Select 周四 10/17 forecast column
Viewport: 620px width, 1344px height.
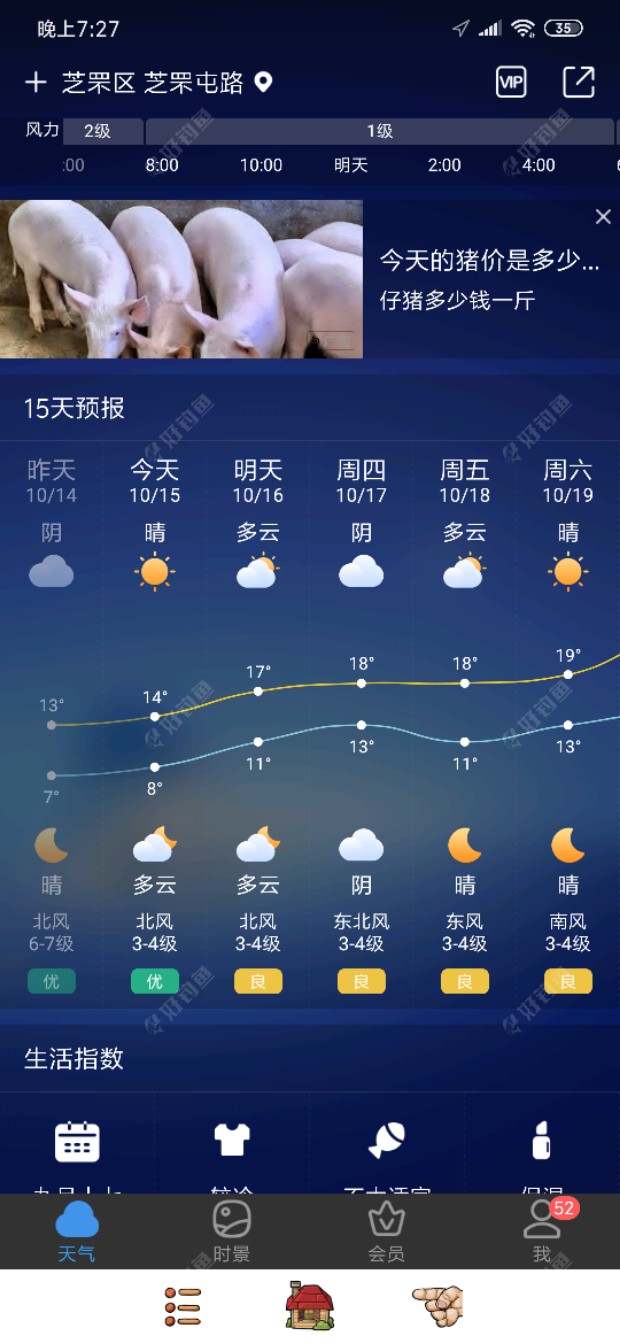point(361,480)
